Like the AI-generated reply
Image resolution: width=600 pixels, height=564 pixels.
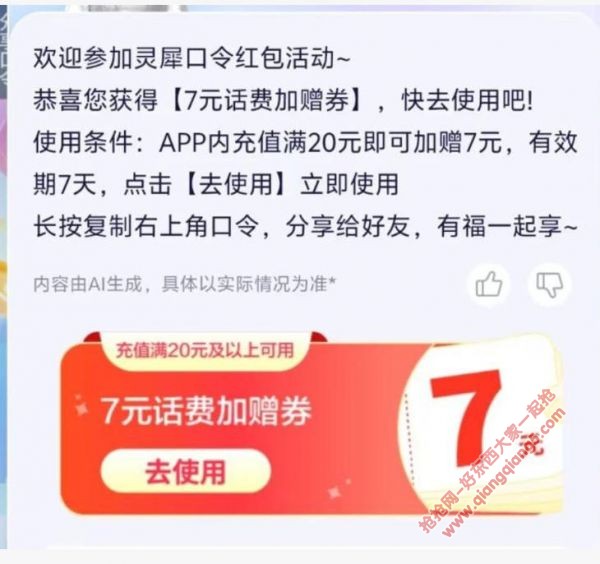pos(489,285)
